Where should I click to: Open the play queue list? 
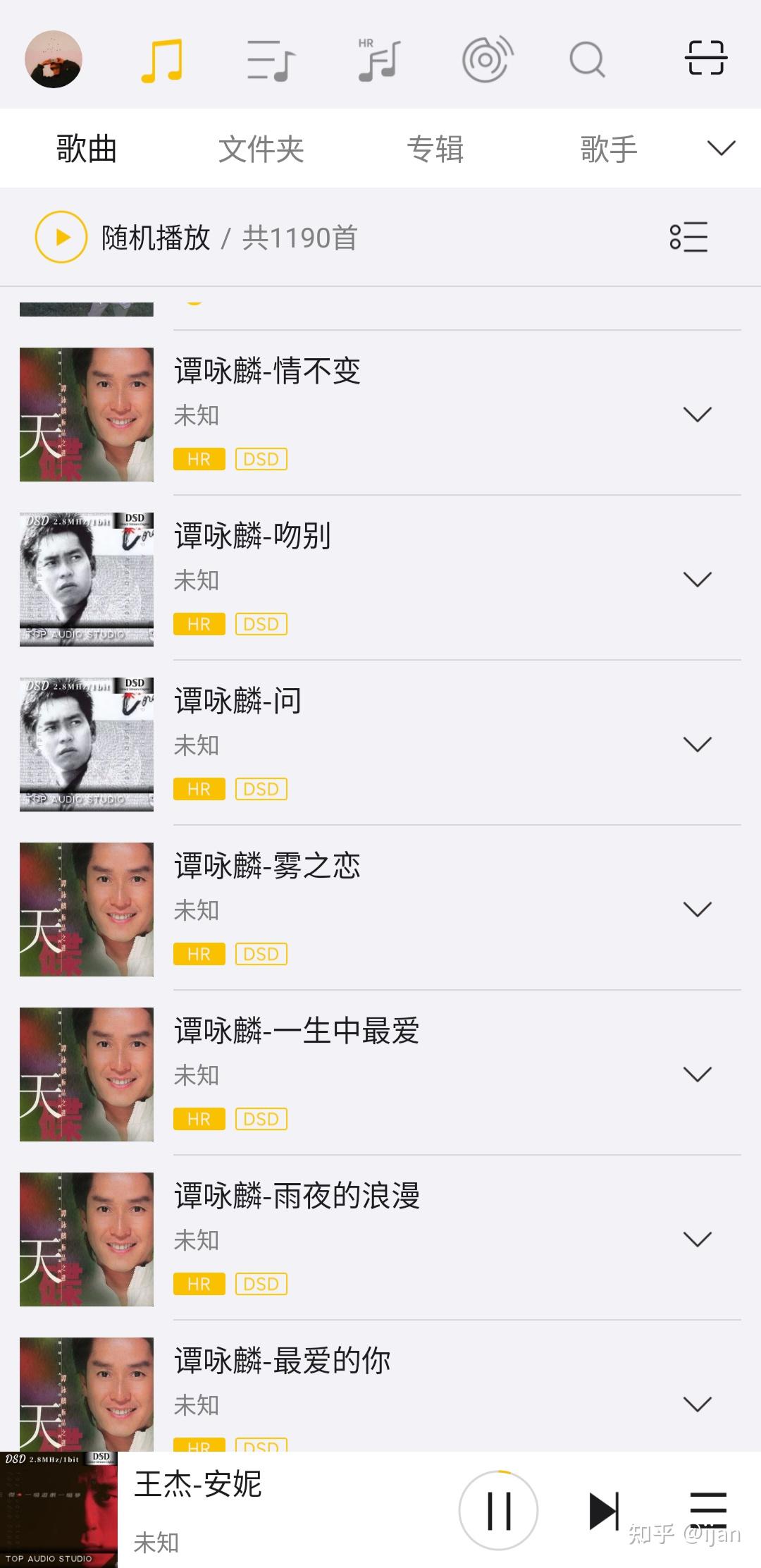tap(707, 1509)
